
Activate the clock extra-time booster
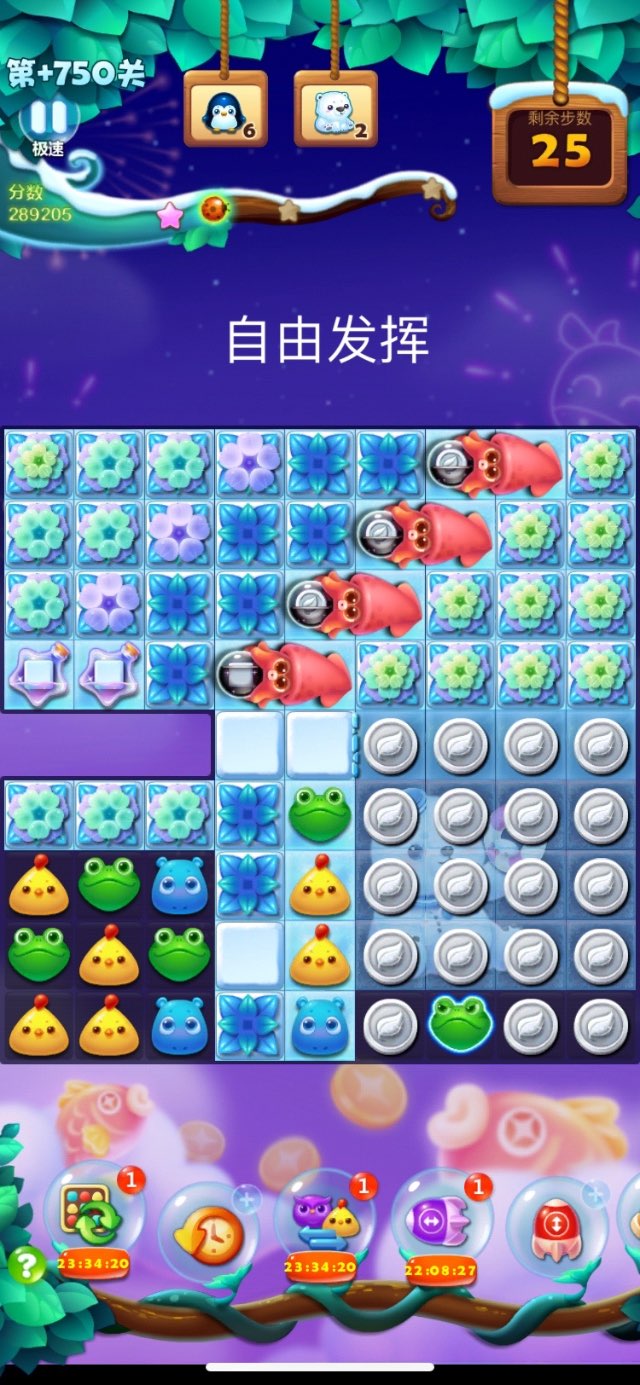208,1232
